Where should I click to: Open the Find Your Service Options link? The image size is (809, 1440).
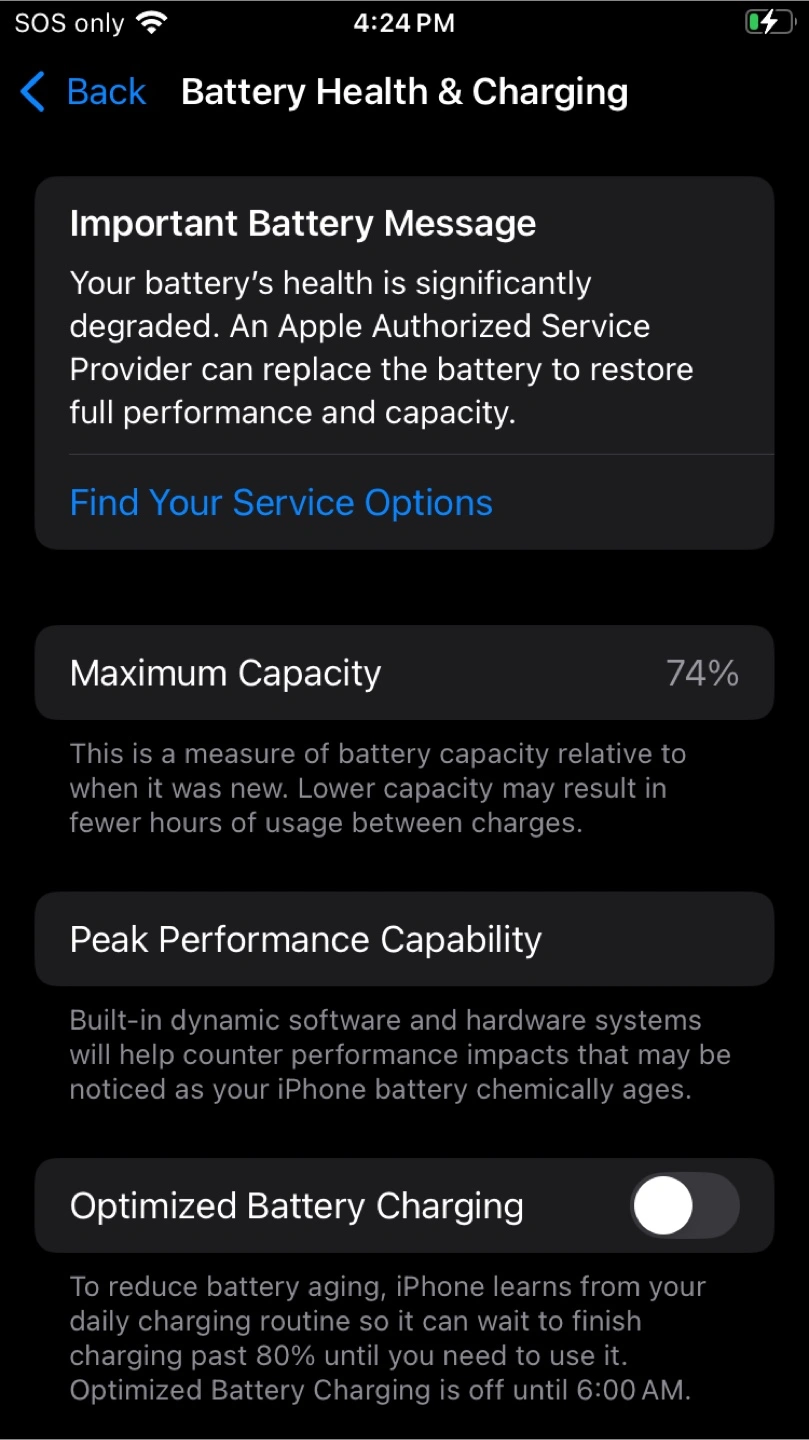[281, 502]
